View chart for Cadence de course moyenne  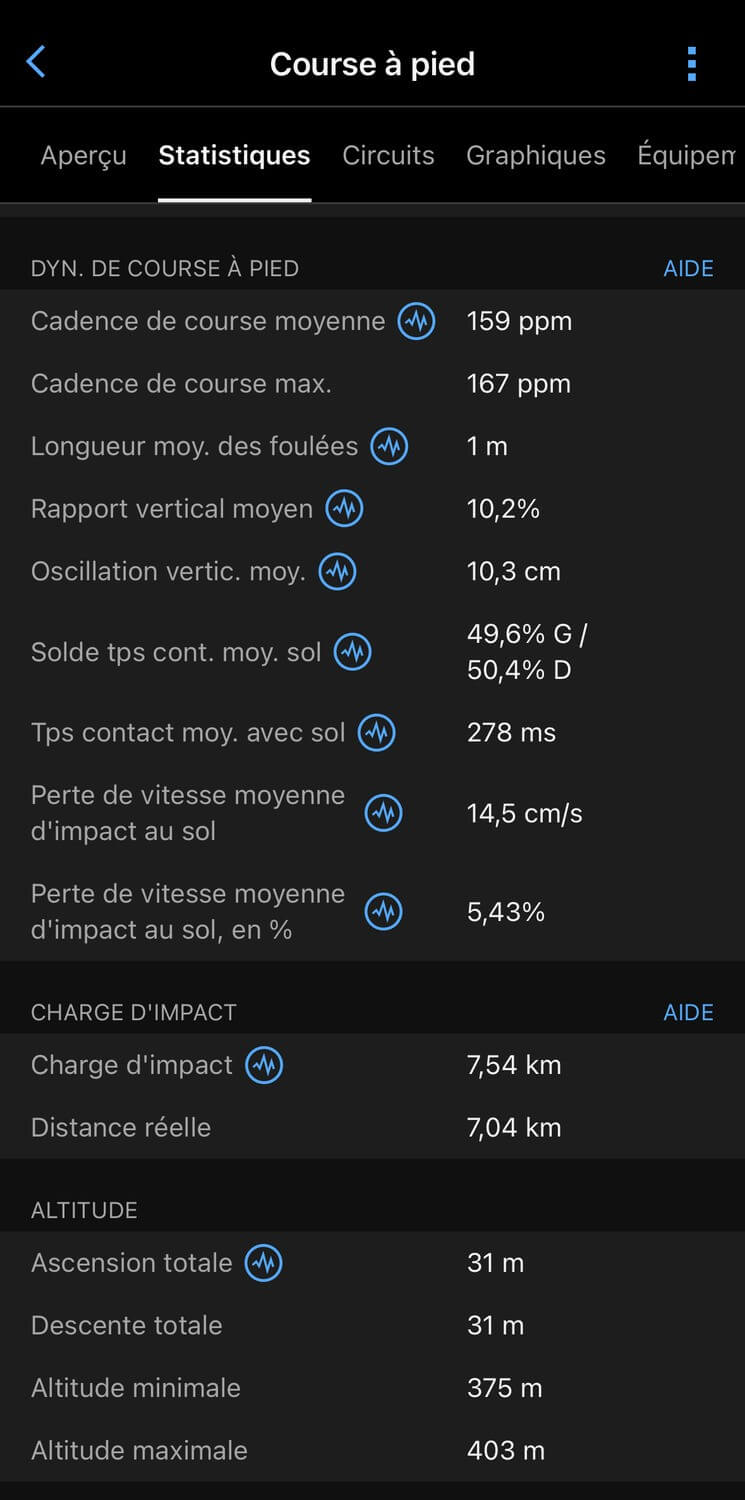(x=417, y=322)
